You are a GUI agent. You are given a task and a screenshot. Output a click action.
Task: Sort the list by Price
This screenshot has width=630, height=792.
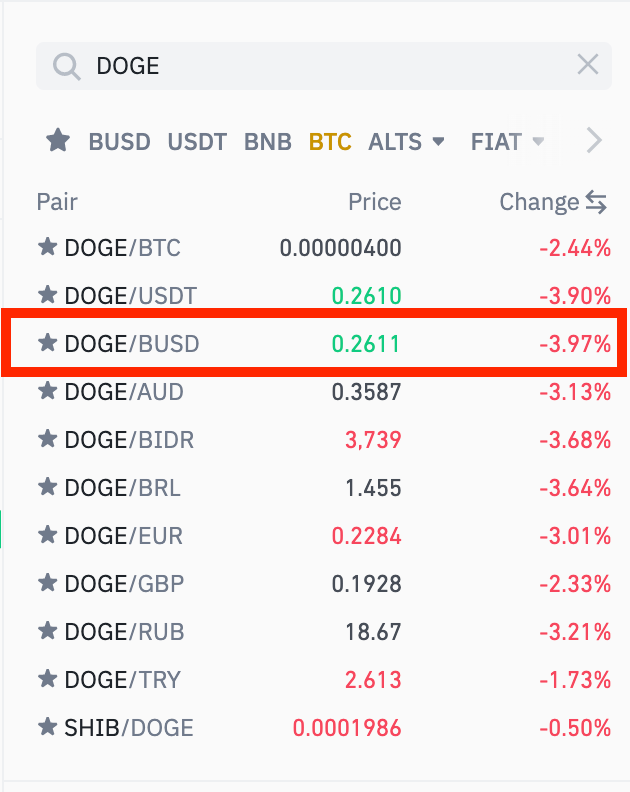374,202
